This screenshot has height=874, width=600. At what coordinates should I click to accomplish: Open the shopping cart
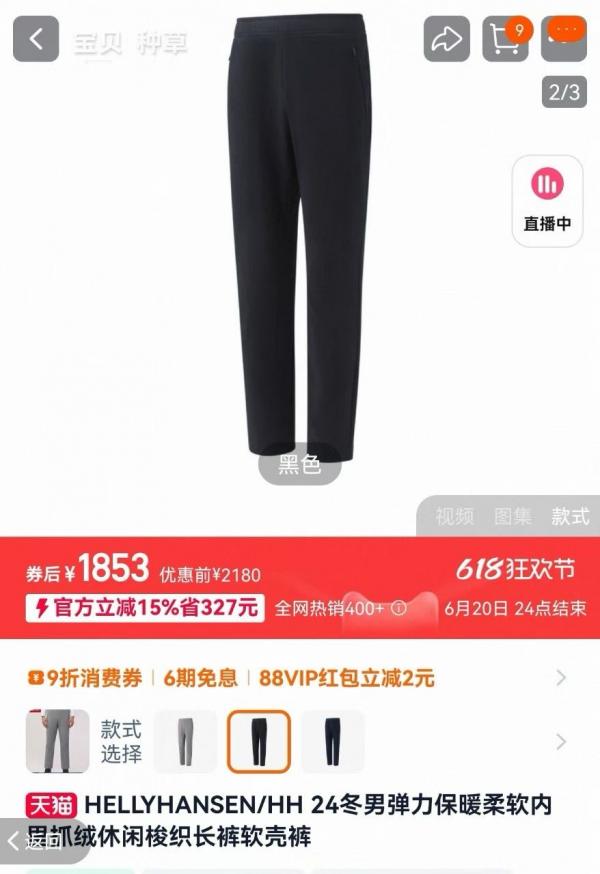[x=507, y=40]
